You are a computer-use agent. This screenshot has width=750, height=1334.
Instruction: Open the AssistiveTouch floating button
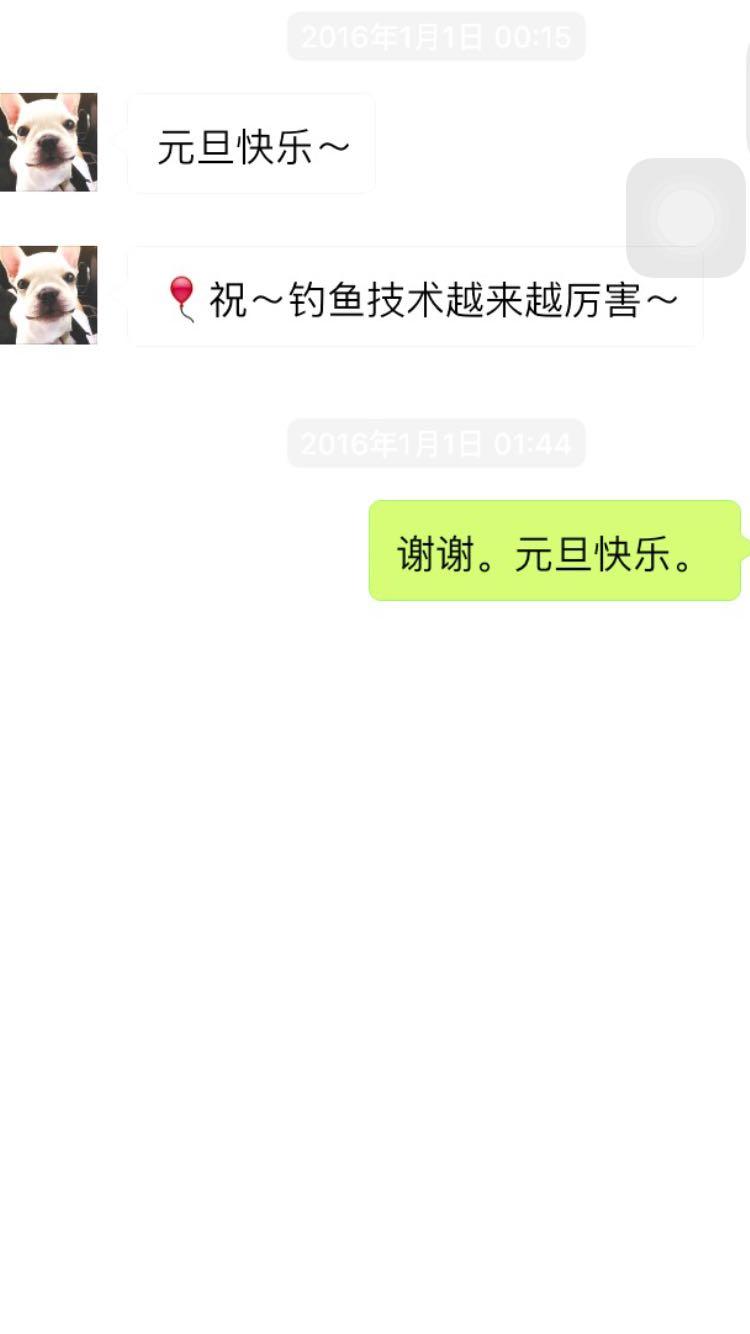[x=685, y=218]
